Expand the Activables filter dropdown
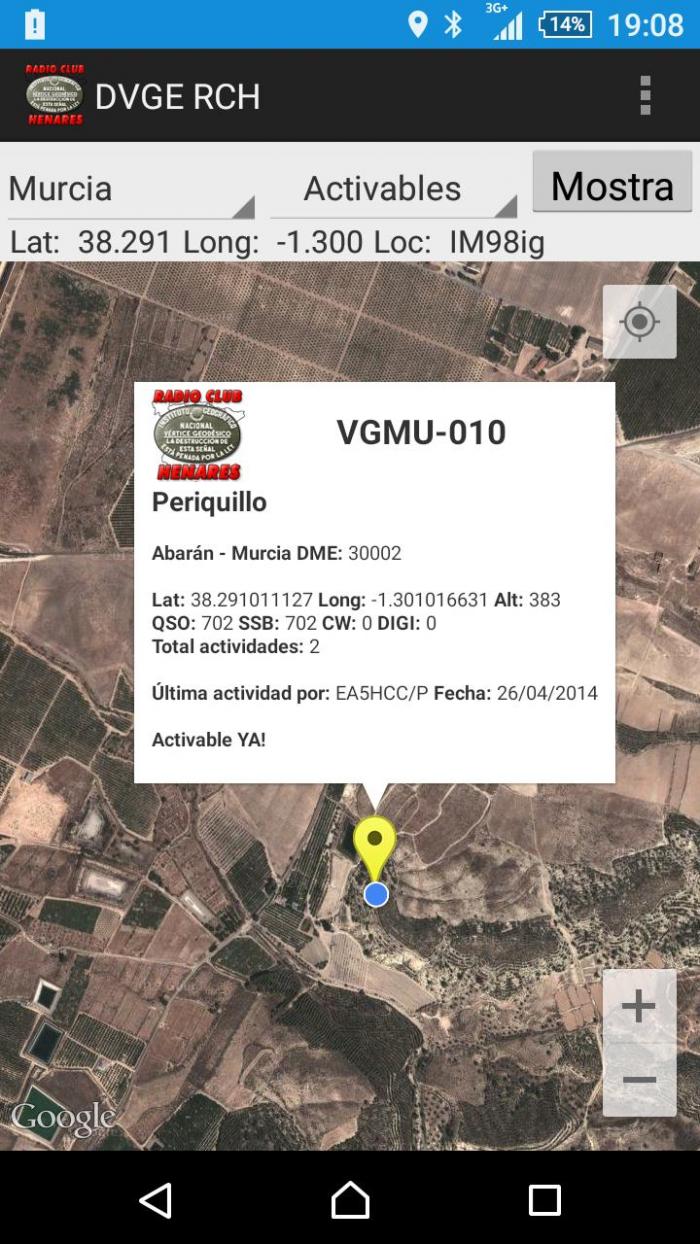 pos(394,188)
